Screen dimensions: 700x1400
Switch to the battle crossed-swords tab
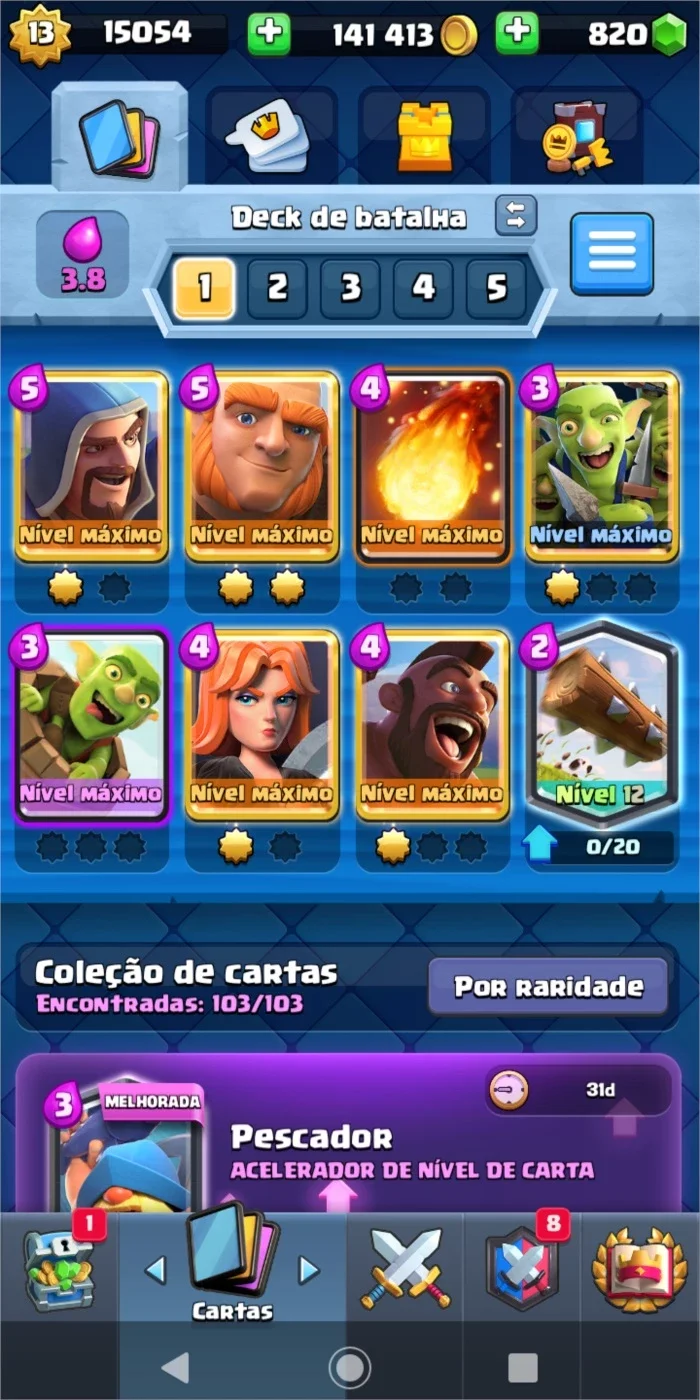(x=406, y=1267)
